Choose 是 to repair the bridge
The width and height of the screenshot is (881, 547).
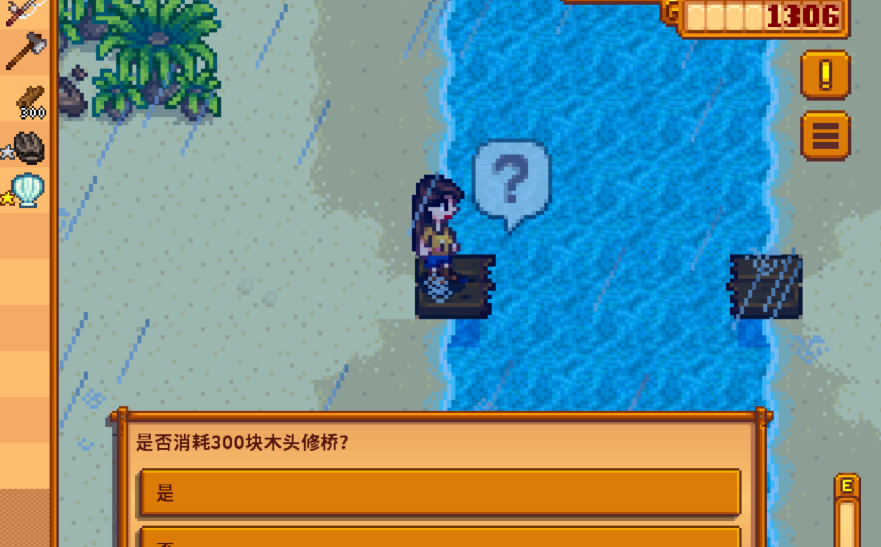(x=440, y=492)
